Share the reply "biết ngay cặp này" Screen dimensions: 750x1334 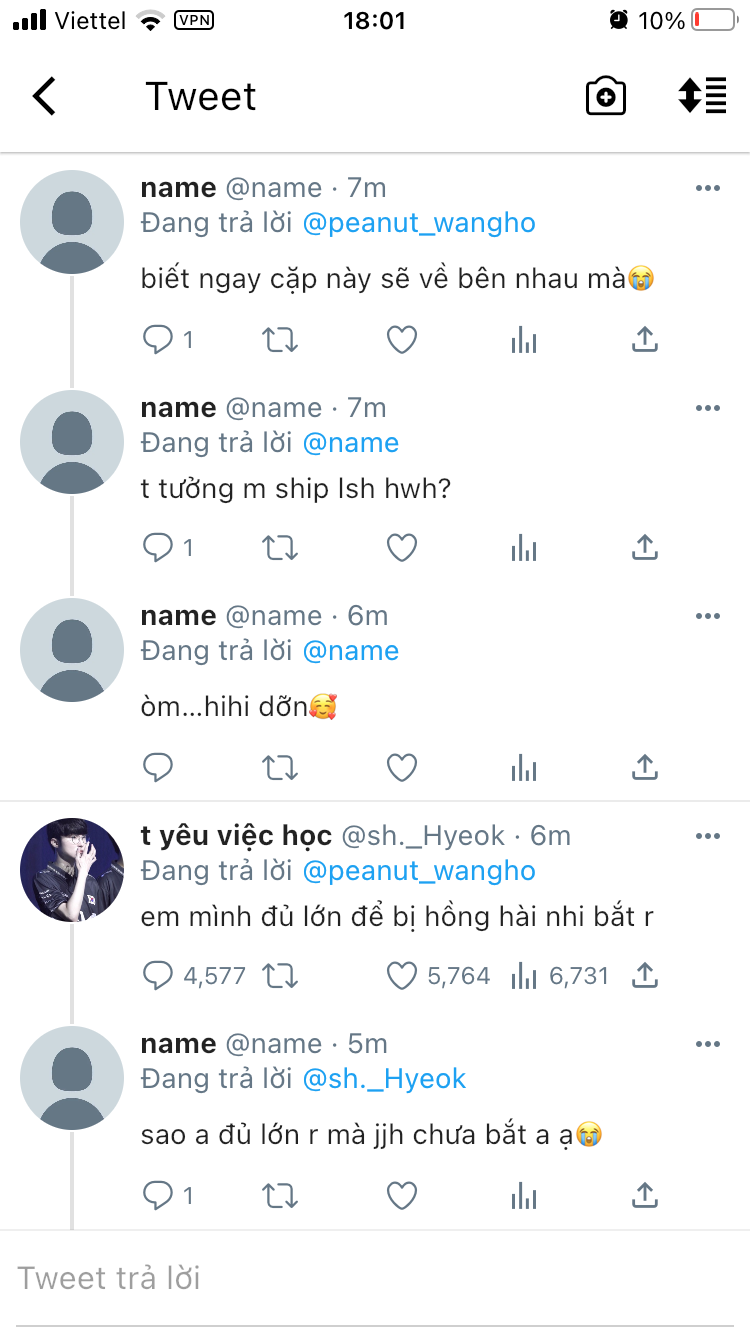(x=645, y=340)
